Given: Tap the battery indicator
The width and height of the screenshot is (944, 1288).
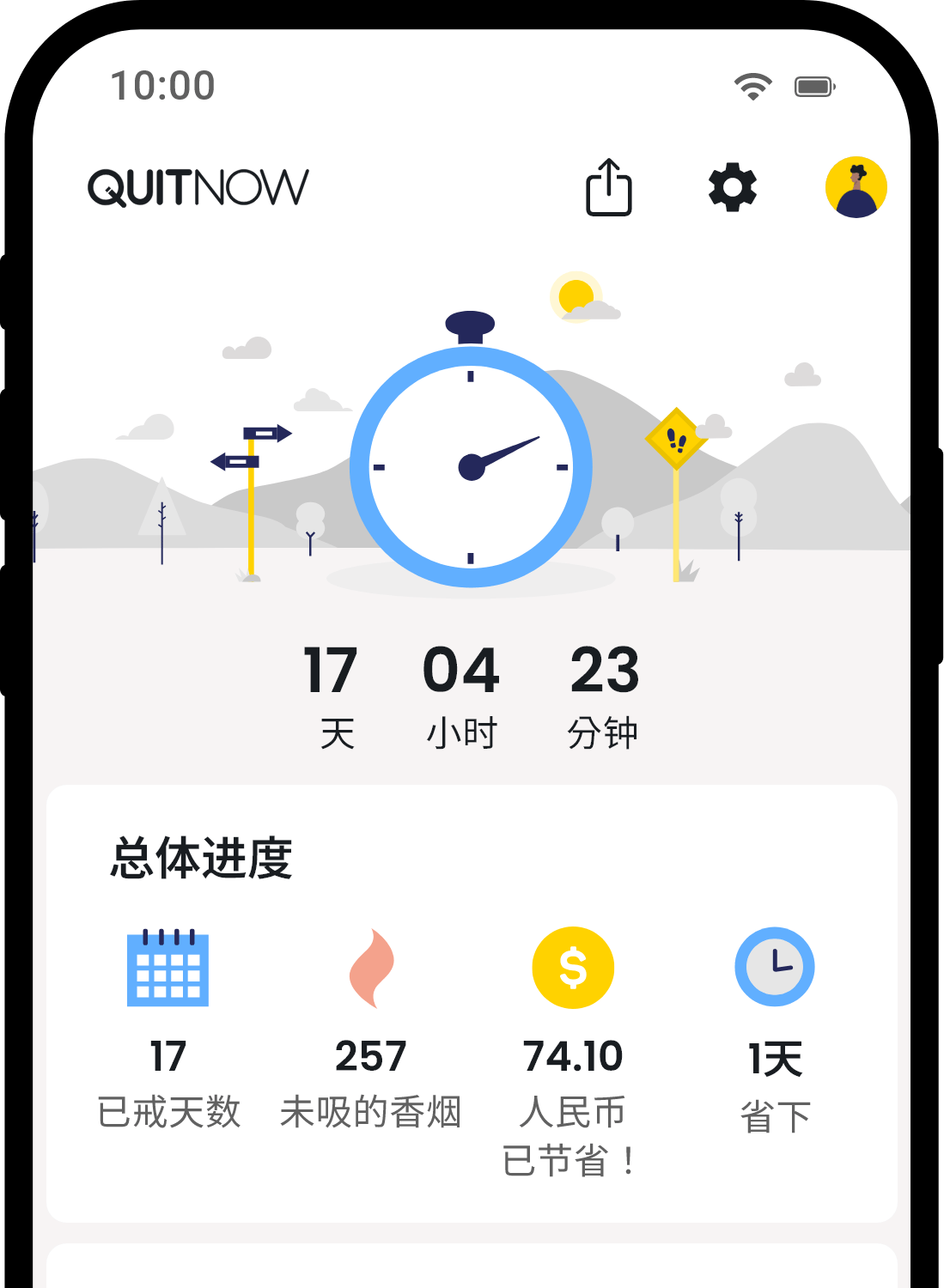Looking at the screenshot, I should (x=813, y=85).
